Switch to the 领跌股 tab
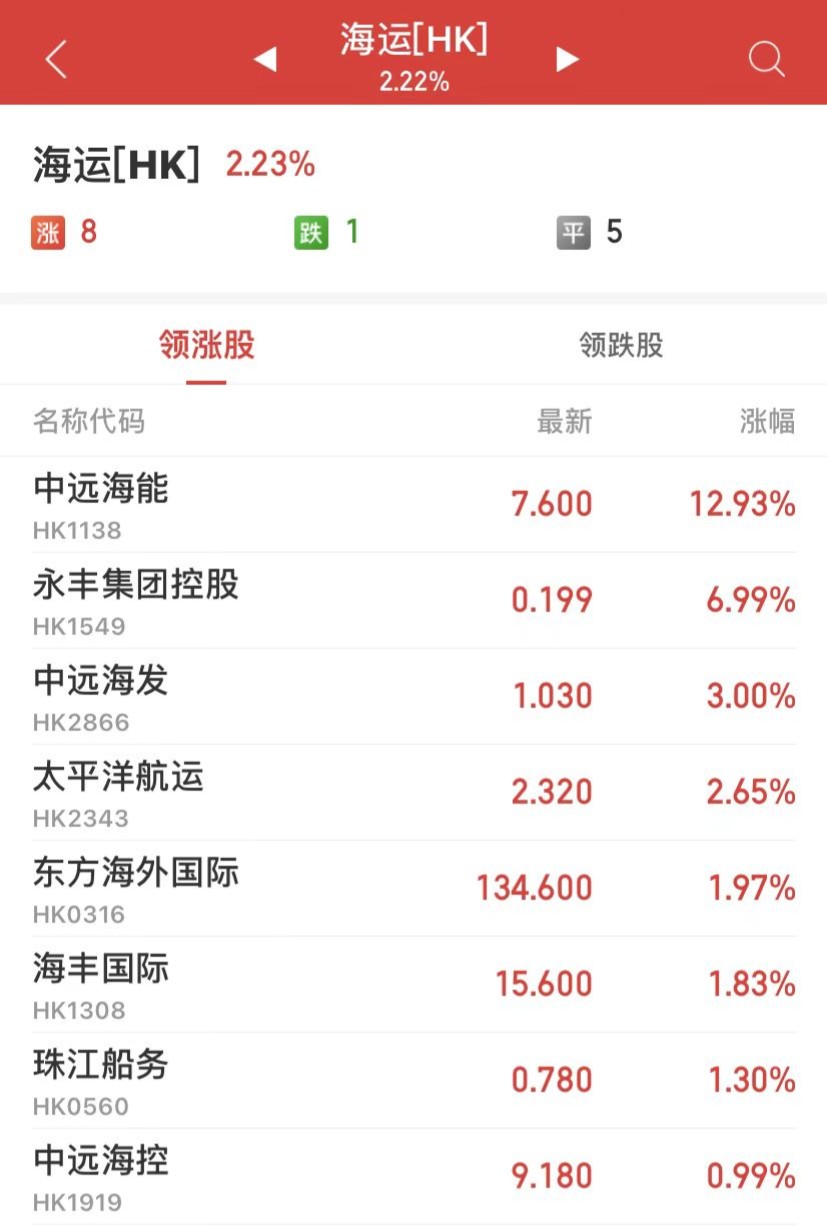This screenshot has height=1227, width=827. point(621,346)
